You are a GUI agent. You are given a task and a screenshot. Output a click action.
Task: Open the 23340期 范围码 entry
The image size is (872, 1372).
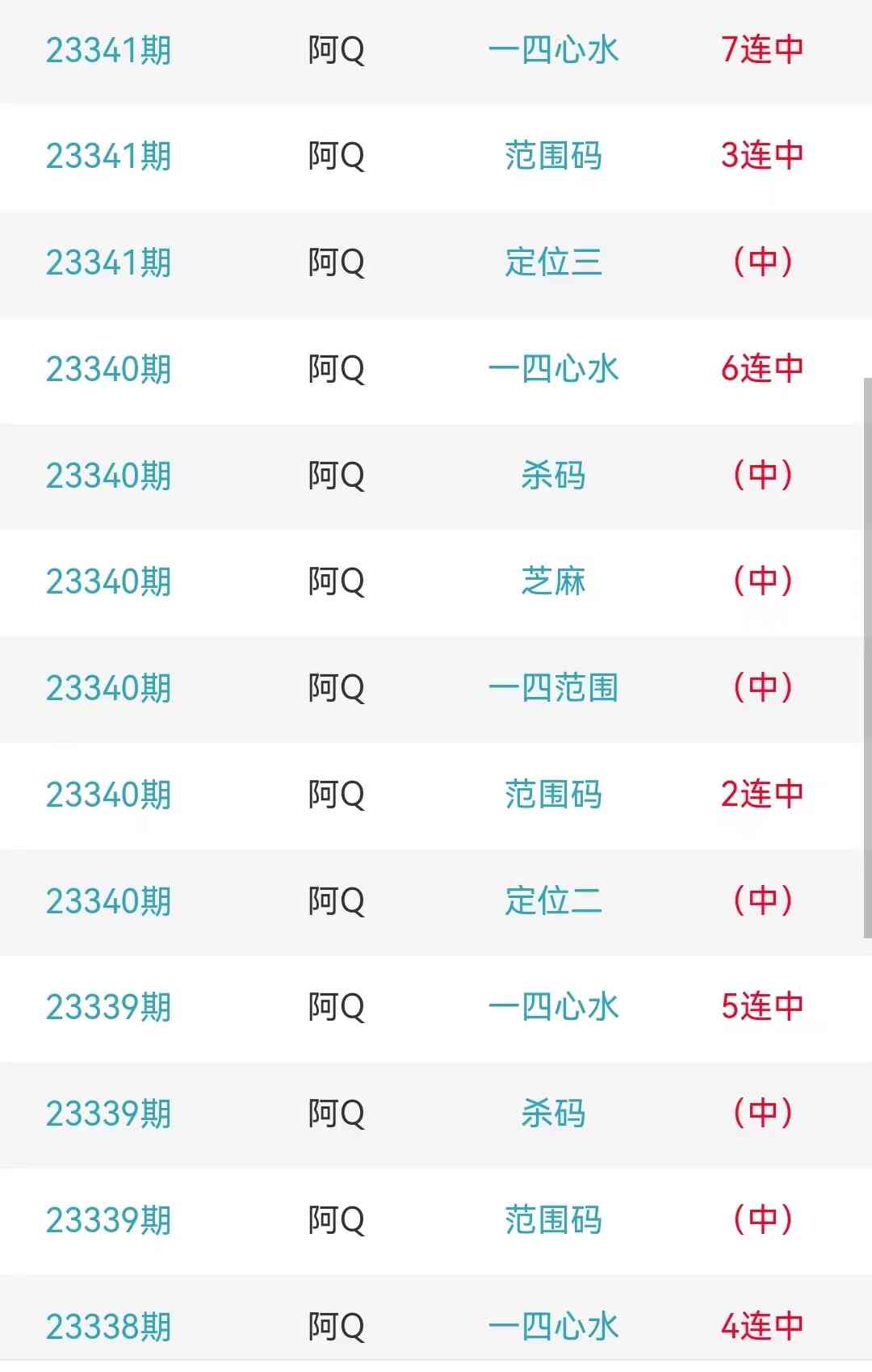(x=553, y=795)
